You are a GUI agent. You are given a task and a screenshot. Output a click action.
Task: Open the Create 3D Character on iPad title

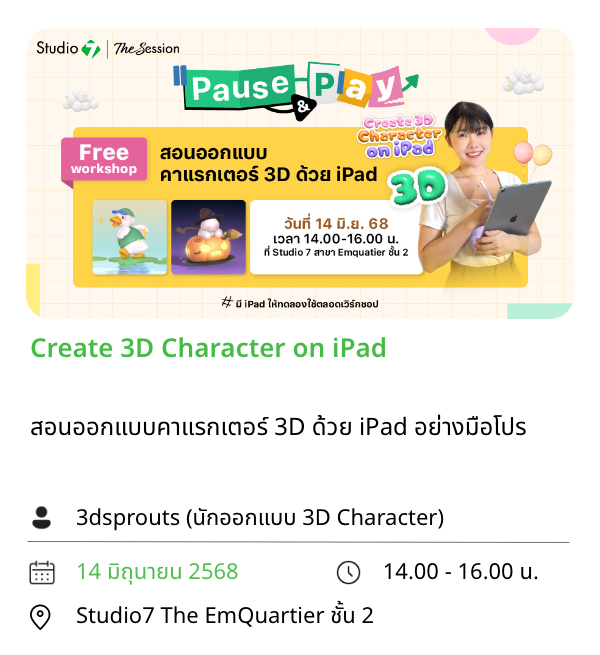tap(208, 349)
